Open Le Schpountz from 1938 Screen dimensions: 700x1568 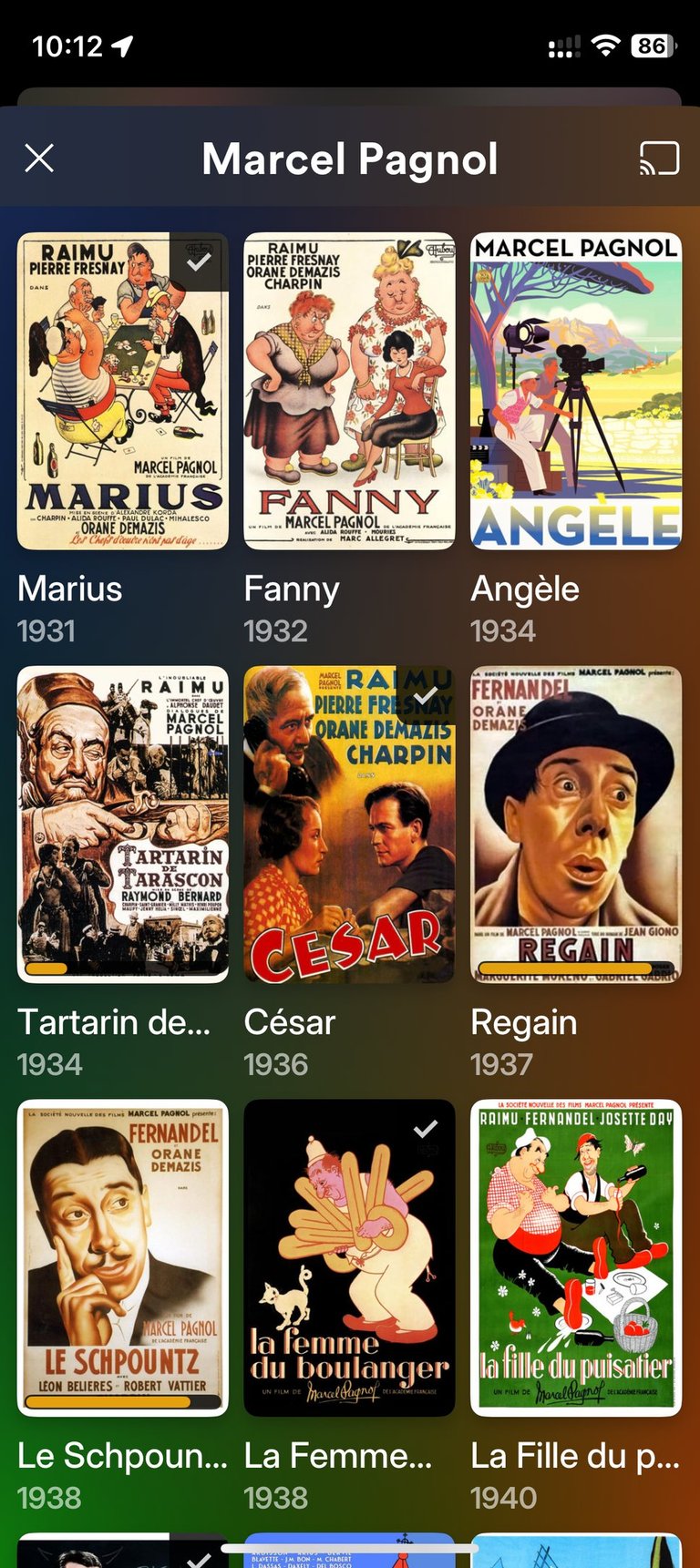coord(122,1257)
